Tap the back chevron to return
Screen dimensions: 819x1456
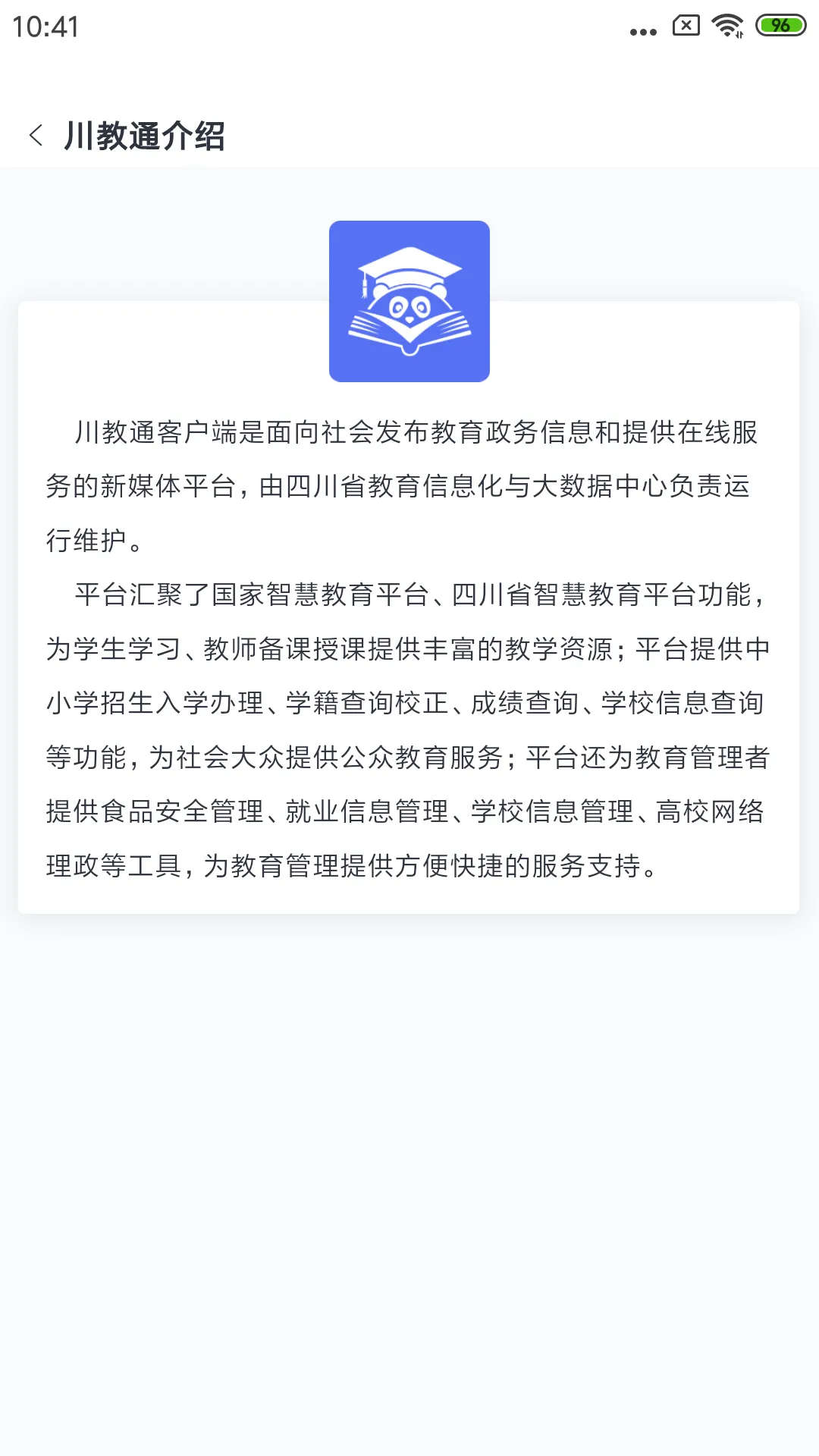point(36,134)
